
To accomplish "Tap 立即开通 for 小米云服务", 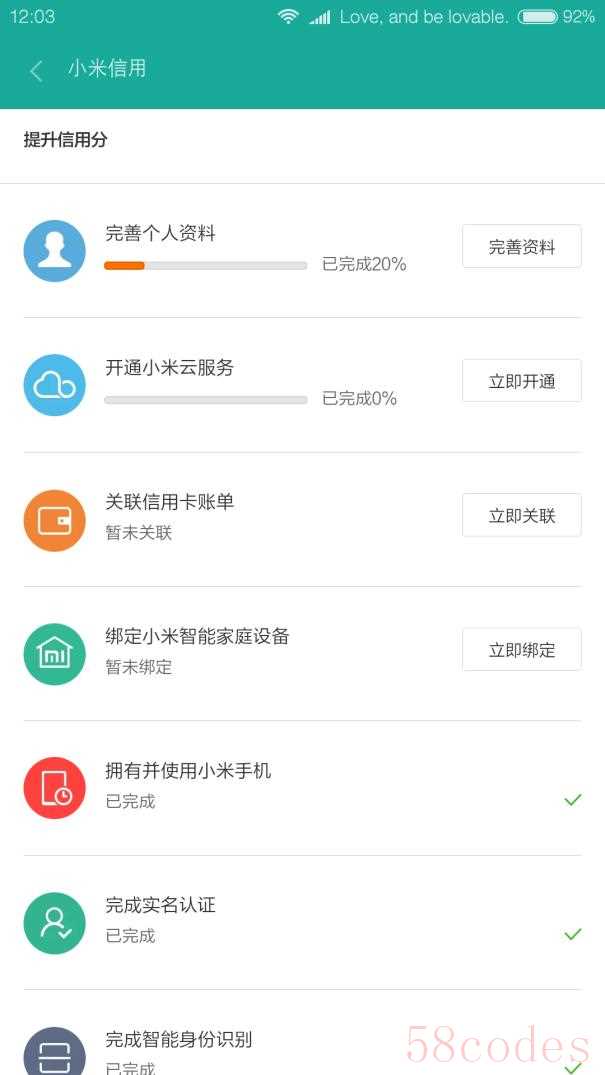I will (521, 381).
